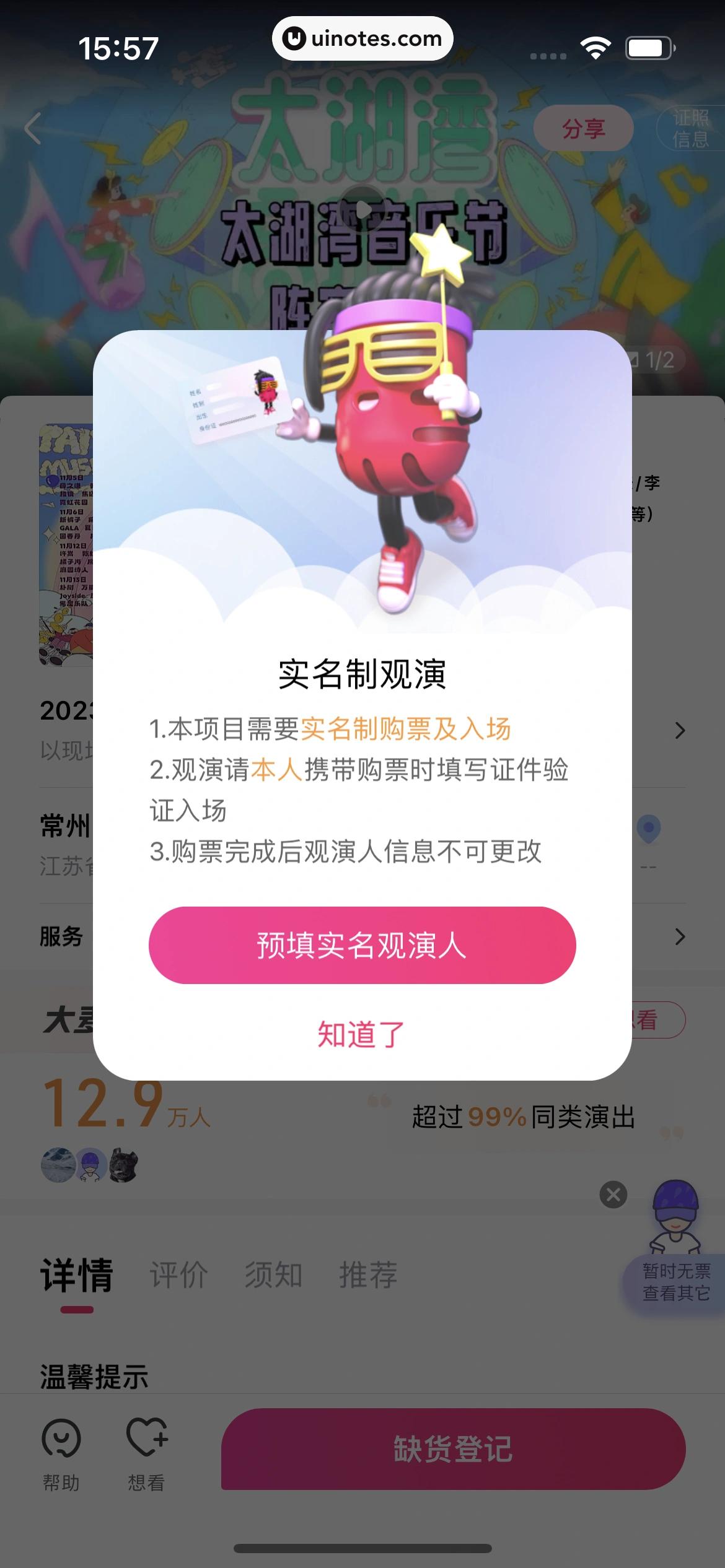Expand the 服务 row

(x=679, y=936)
